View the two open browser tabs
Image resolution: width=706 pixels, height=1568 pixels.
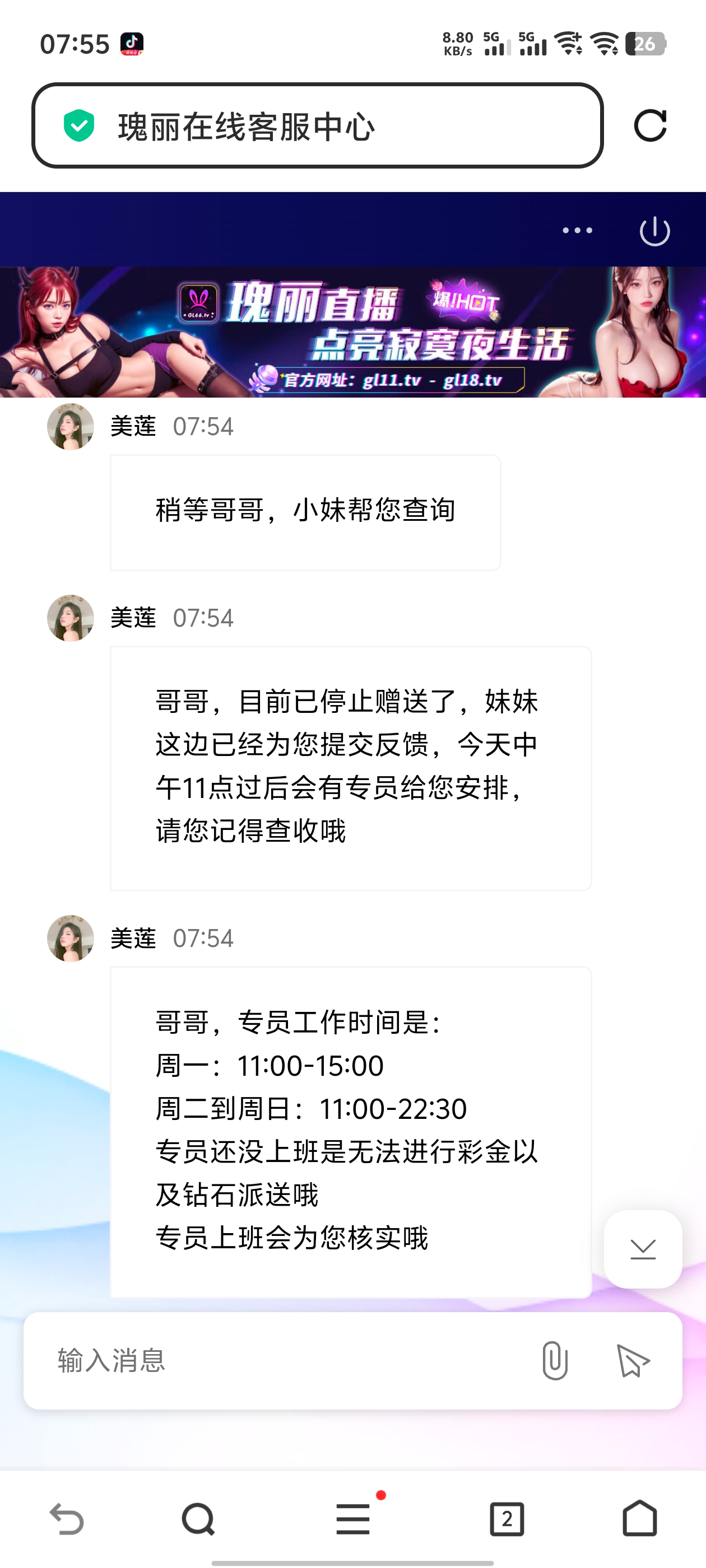click(x=507, y=1519)
